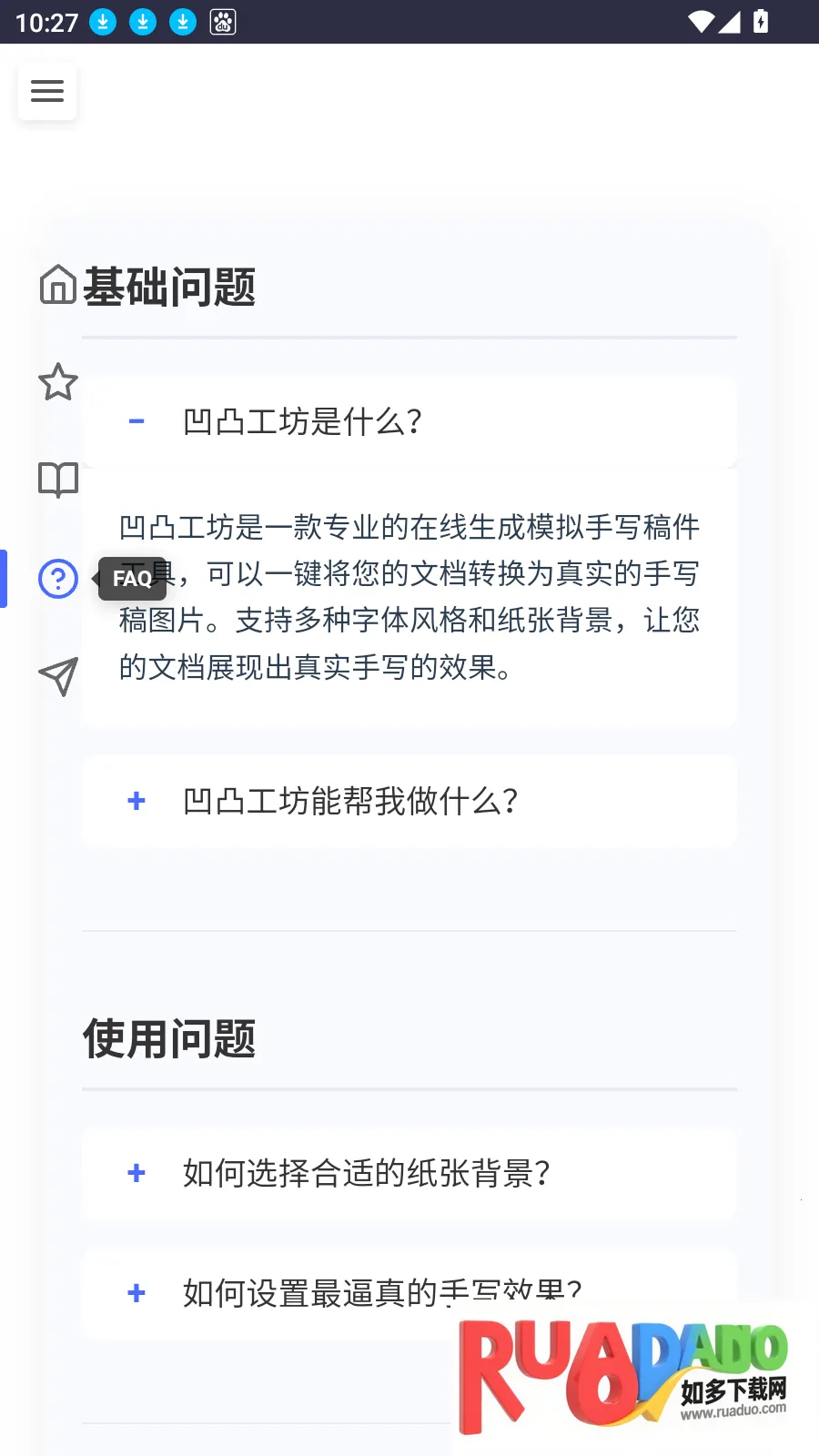Open the book icon in sidebar
The width and height of the screenshot is (819, 1456).
[x=58, y=480]
